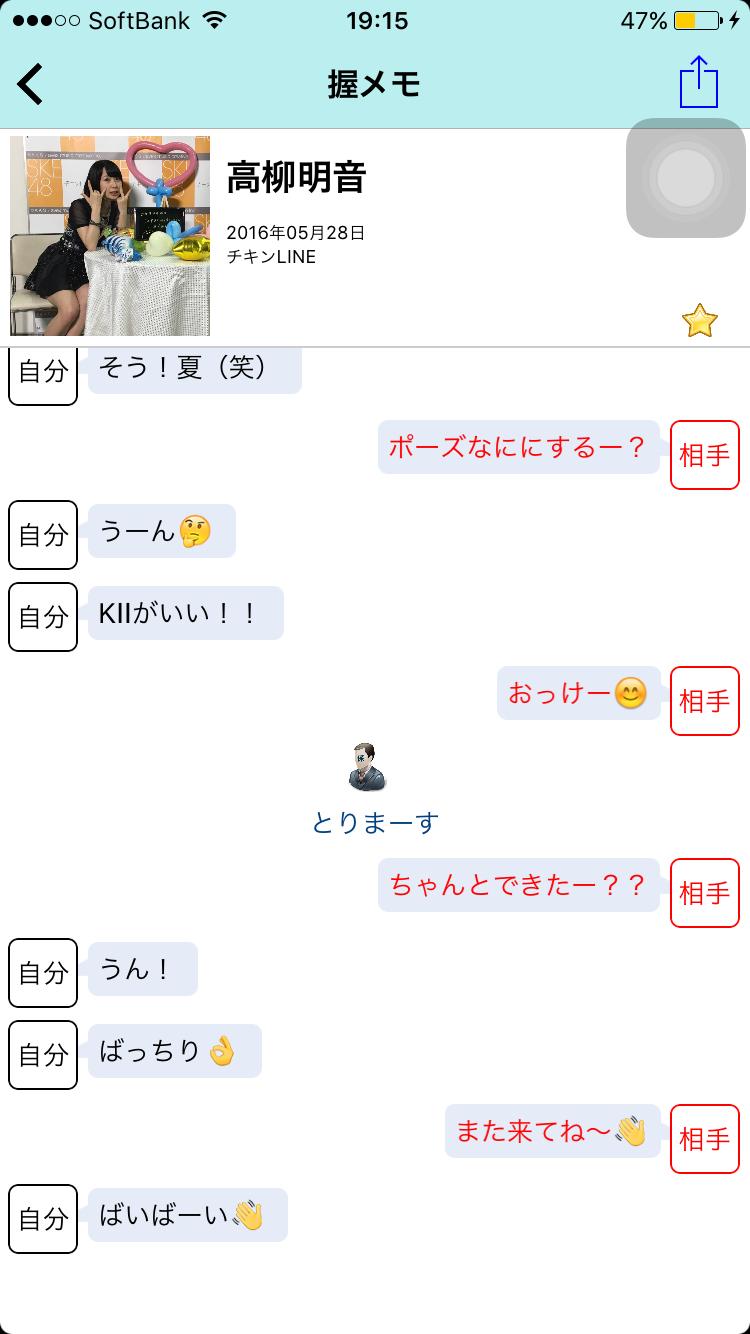Select the 高柳明音 photo thumbnail
Viewport: 750px width, 1334px height.
point(110,235)
